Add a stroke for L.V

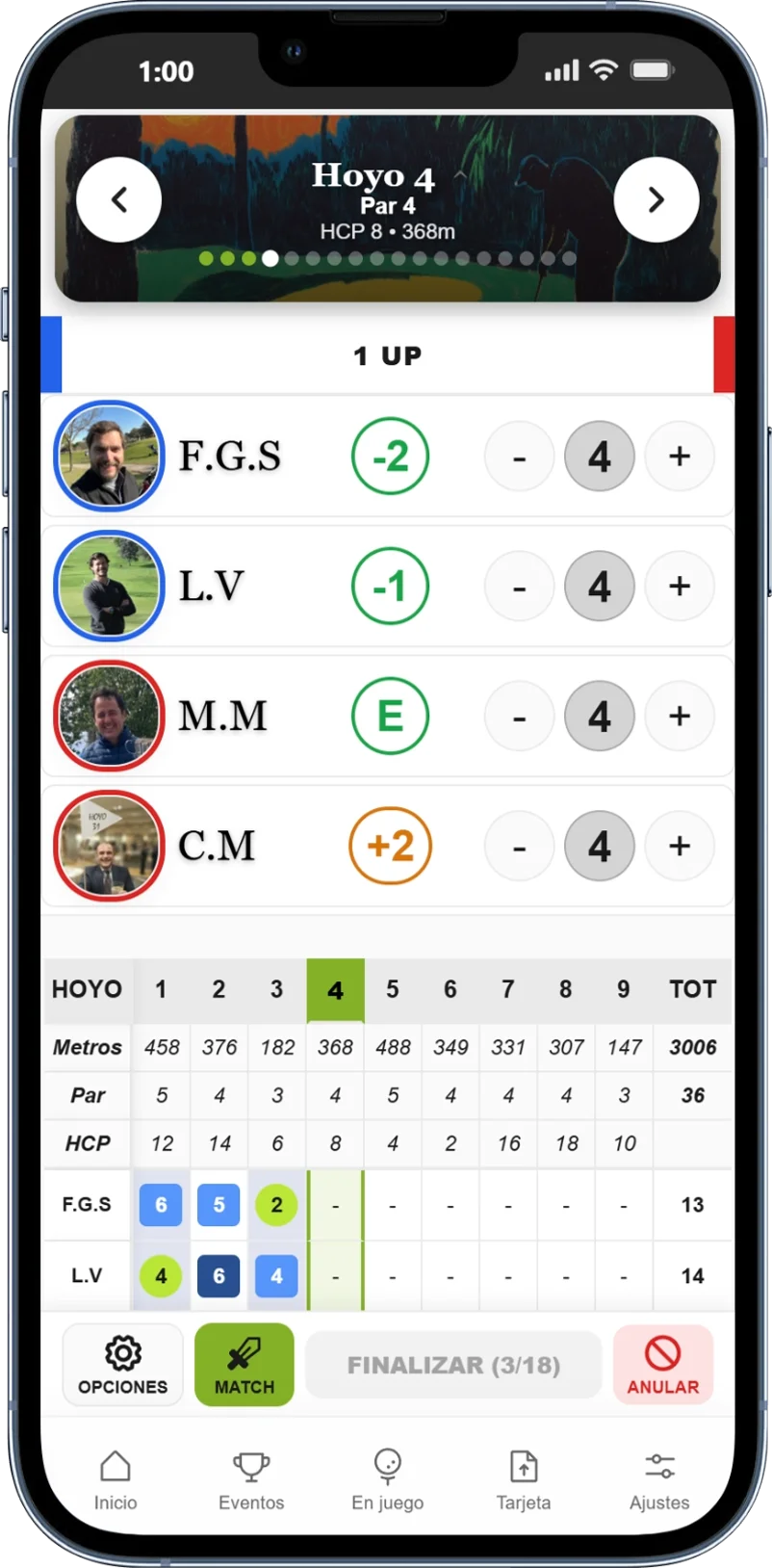coord(680,587)
